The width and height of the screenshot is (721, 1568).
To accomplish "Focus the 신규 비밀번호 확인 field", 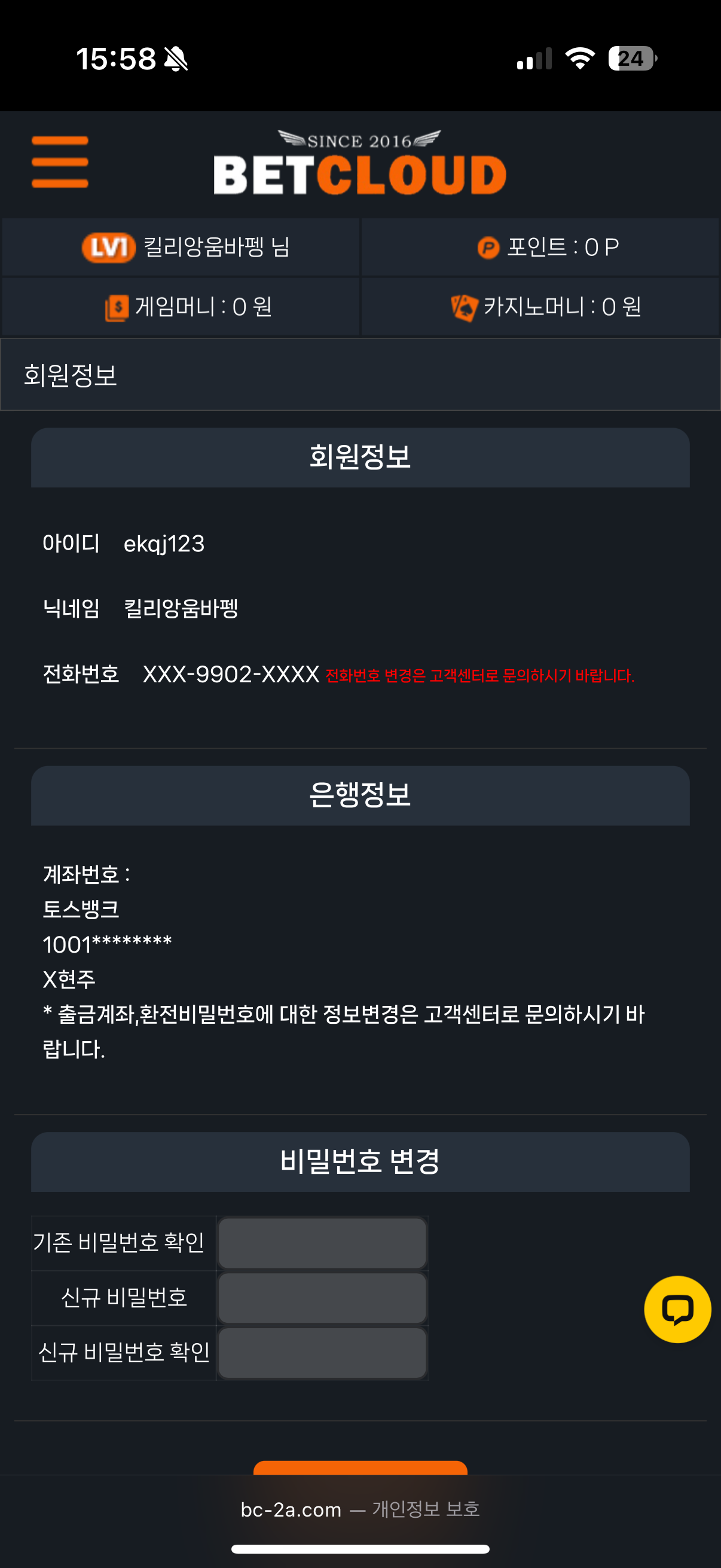I will tap(322, 1352).
